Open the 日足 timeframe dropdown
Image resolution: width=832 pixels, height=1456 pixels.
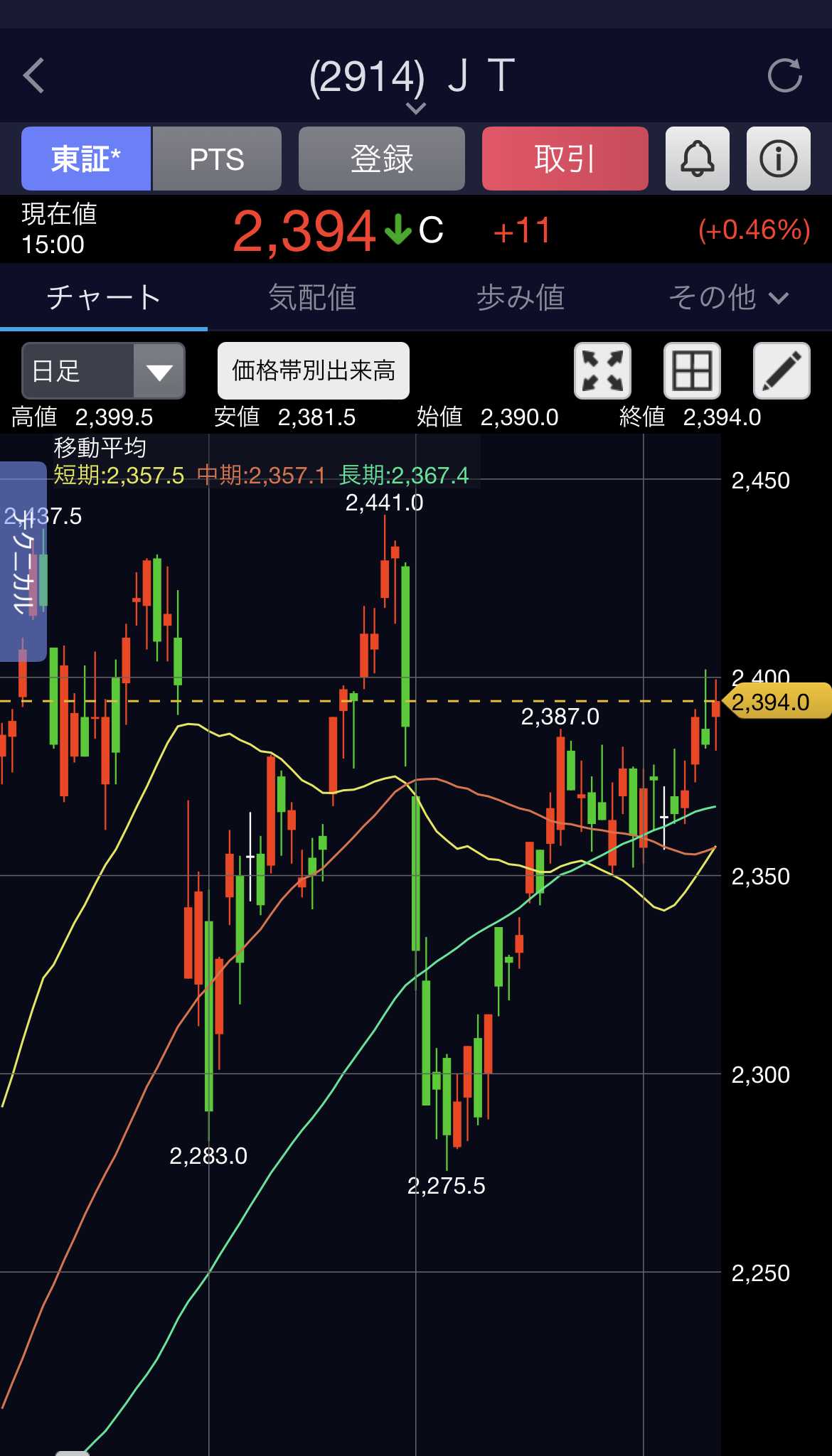click(x=104, y=371)
